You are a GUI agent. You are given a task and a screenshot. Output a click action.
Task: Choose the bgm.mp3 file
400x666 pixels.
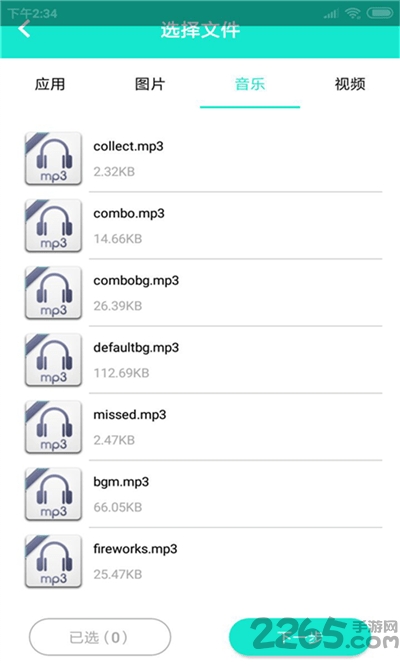point(203,494)
